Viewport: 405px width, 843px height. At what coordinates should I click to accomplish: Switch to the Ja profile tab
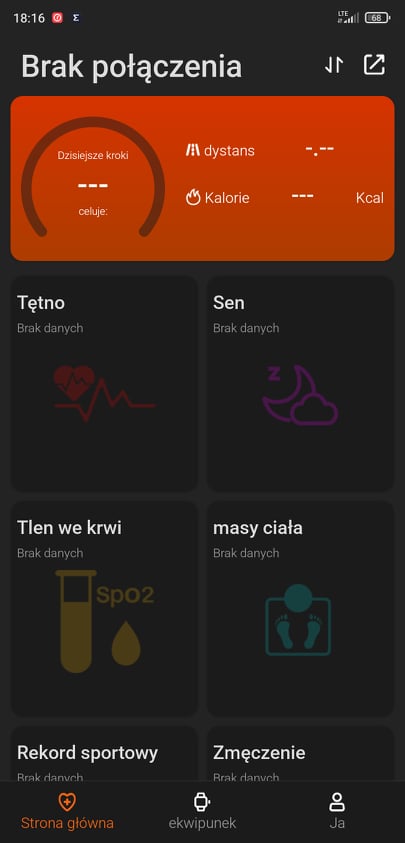pos(337,812)
